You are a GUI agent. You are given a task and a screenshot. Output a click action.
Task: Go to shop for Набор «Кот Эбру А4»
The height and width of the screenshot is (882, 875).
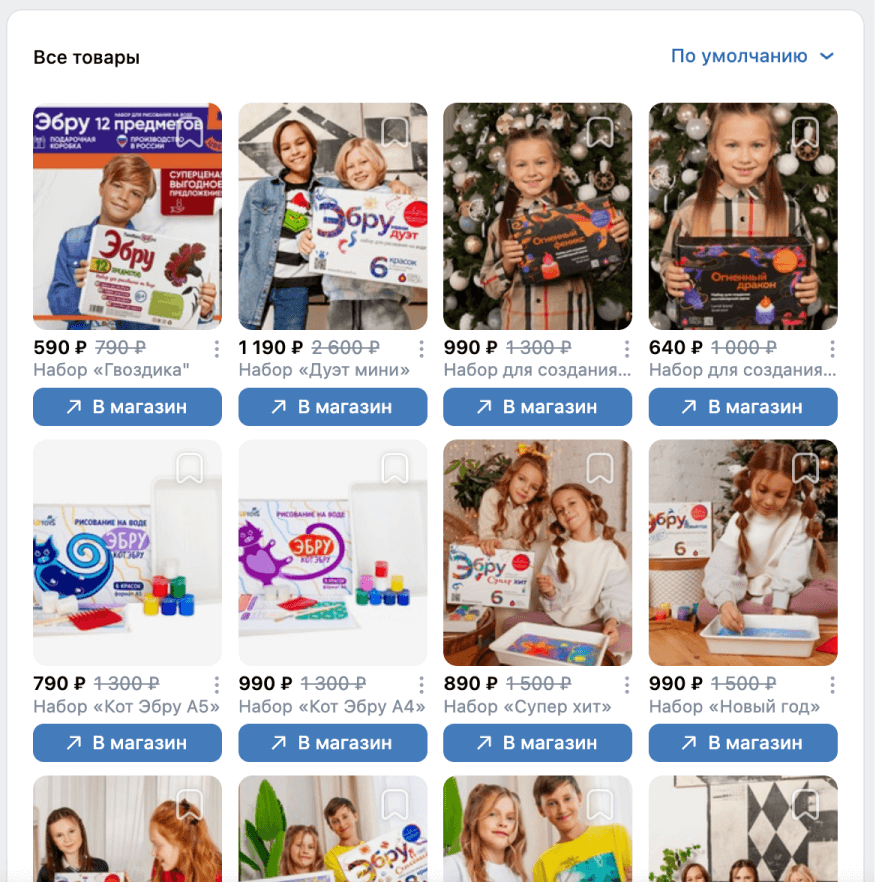(x=332, y=743)
